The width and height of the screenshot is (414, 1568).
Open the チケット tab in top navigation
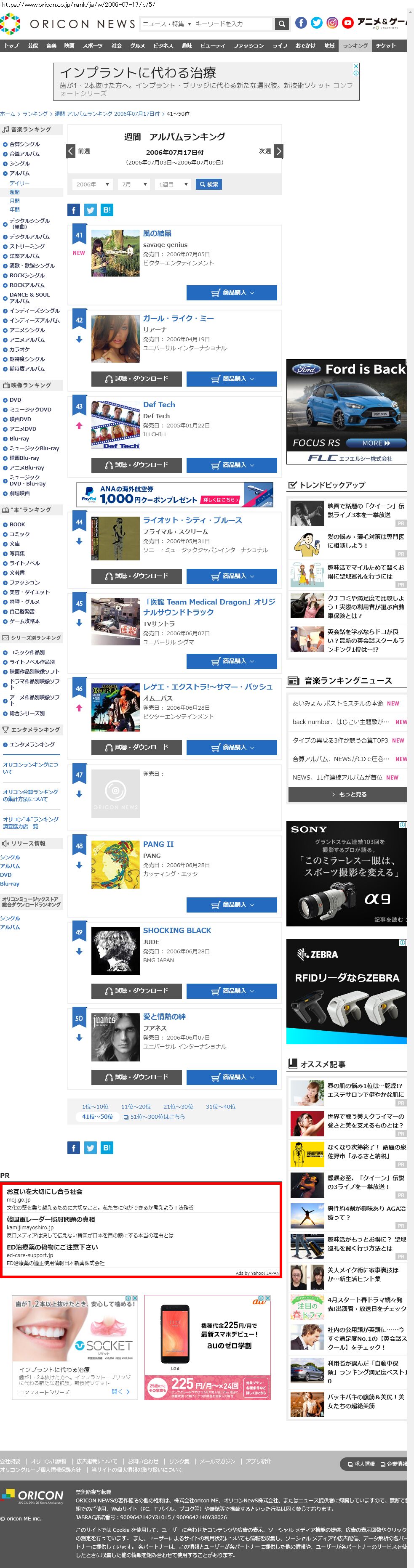click(x=385, y=46)
